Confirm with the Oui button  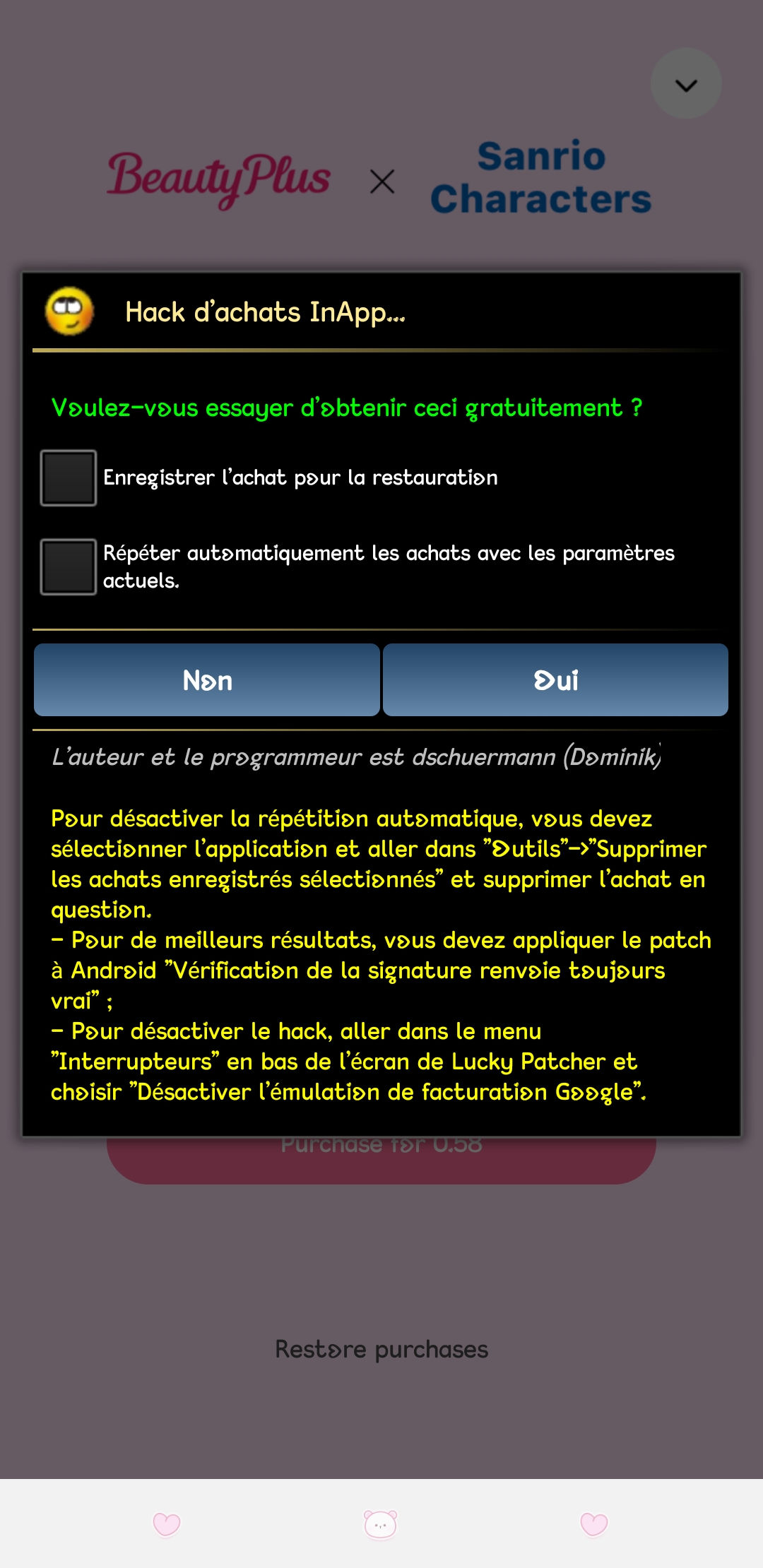click(556, 680)
